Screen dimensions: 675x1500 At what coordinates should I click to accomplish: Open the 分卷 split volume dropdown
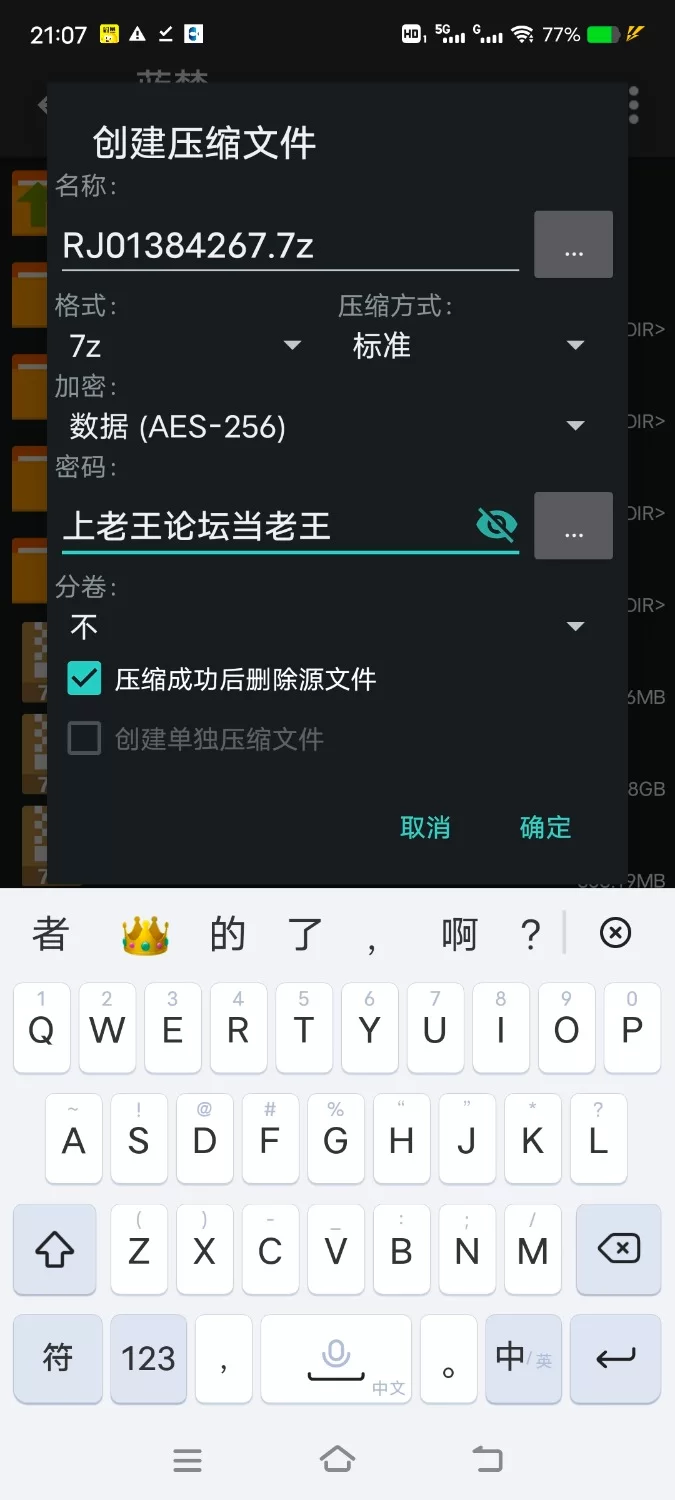326,627
